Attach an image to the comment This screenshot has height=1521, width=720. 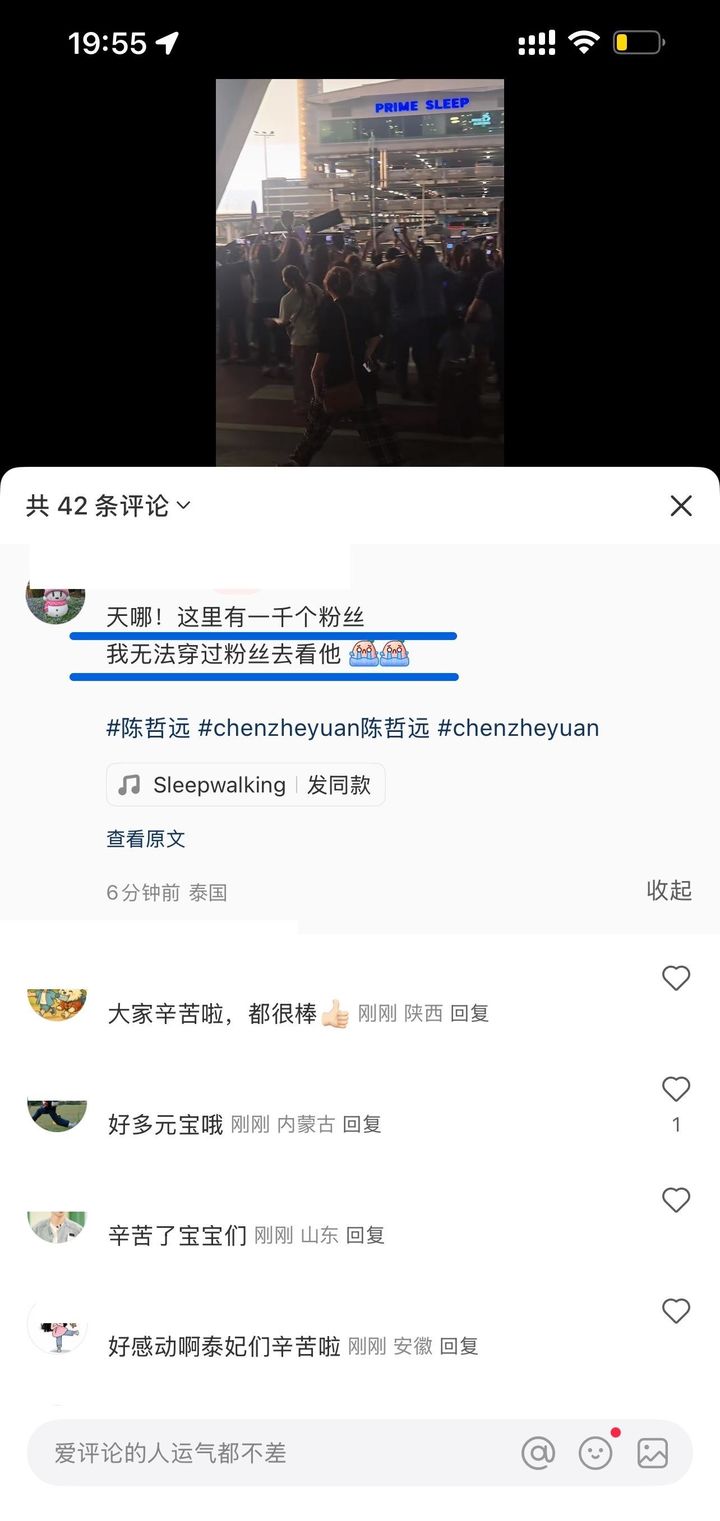pos(653,1453)
